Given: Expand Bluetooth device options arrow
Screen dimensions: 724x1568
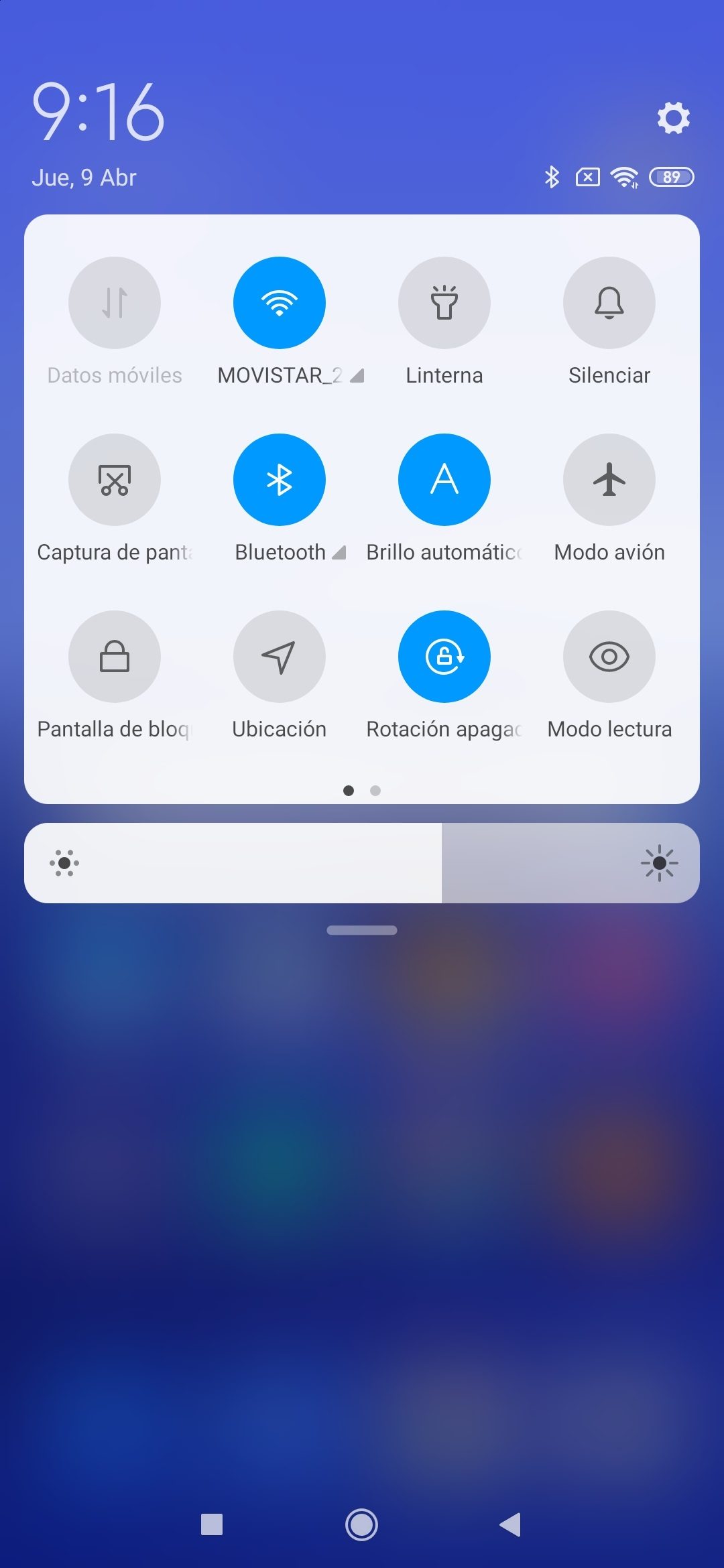Looking at the screenshot, I should tap(339, 553).
